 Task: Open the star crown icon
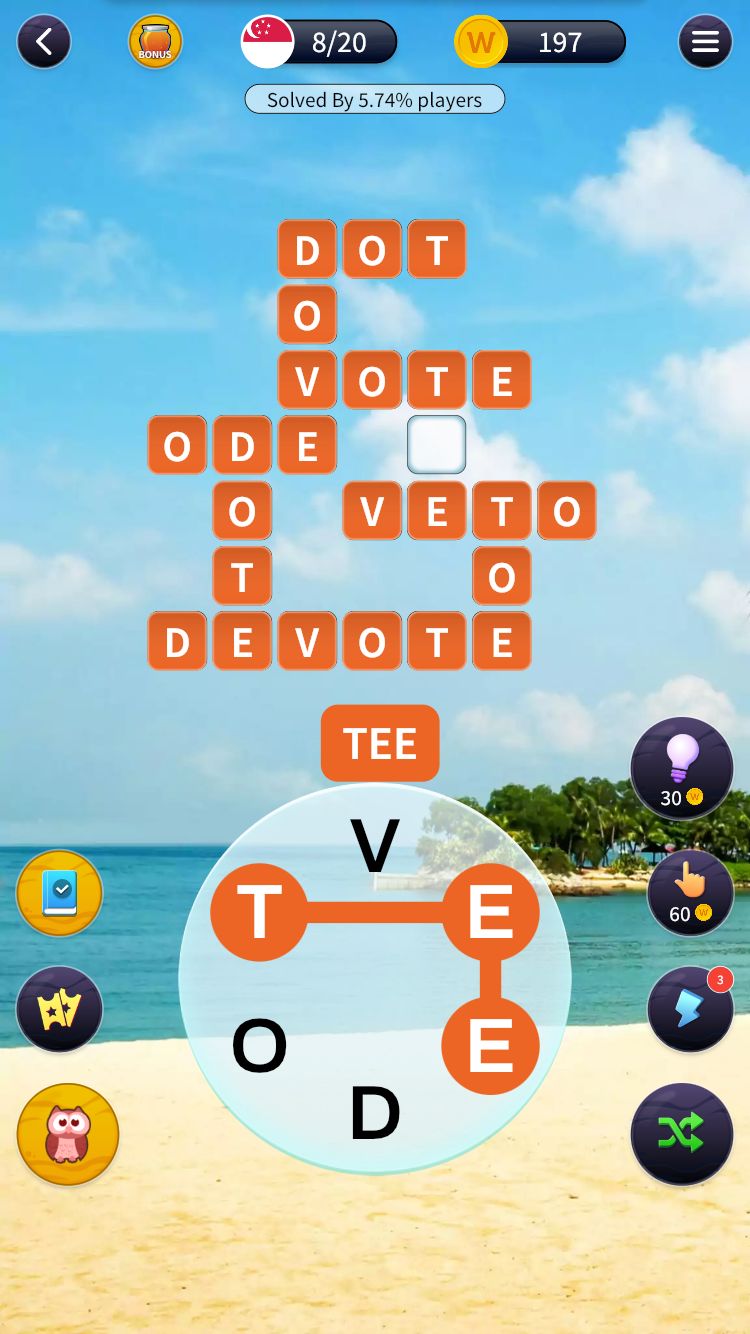point(60,1009)
